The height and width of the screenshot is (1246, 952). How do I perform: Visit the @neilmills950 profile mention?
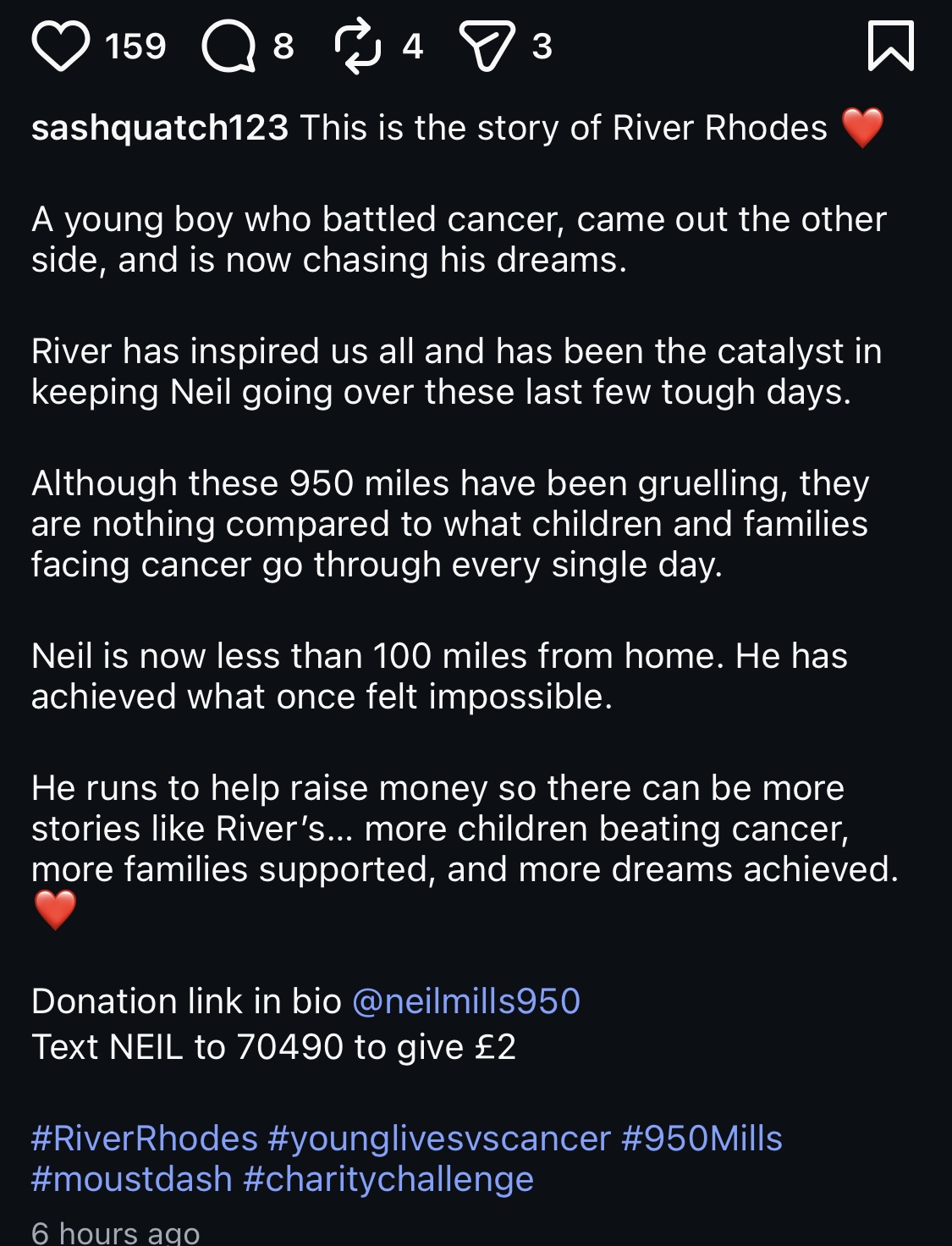(466, 1001)
